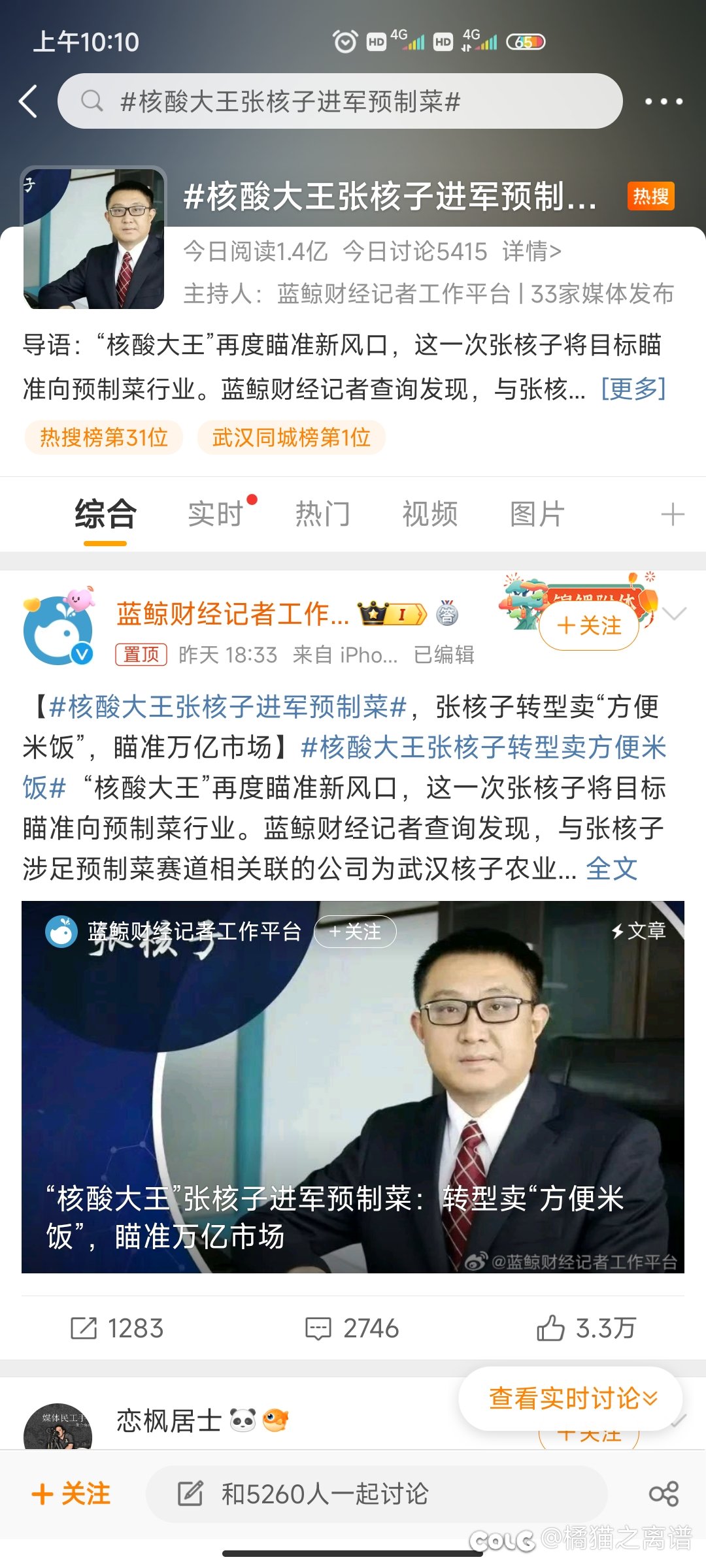Expand the intro with [更多]
The width and height of the screenshot is (706, 1568).
(633, 389)
